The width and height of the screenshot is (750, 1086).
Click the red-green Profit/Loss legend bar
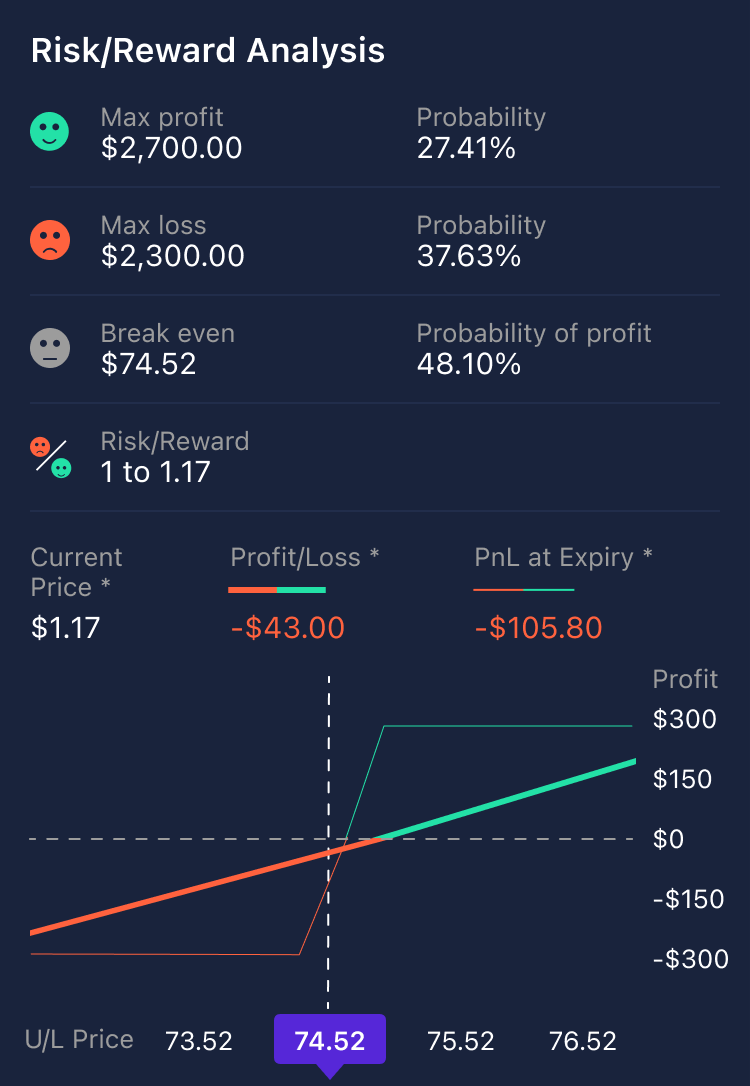point(278,590)
